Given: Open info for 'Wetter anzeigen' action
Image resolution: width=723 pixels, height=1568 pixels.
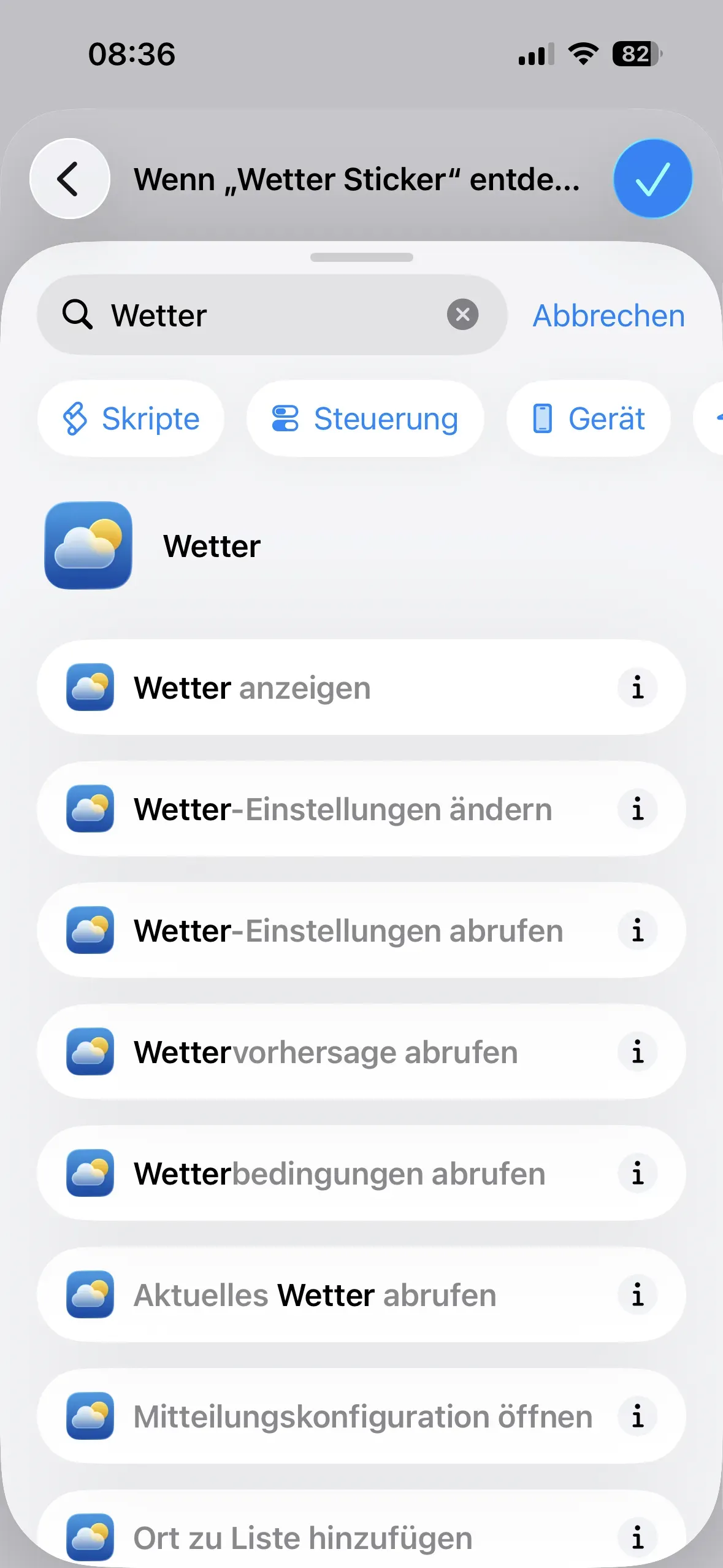Looking at the screenshot, I should 638,687.
